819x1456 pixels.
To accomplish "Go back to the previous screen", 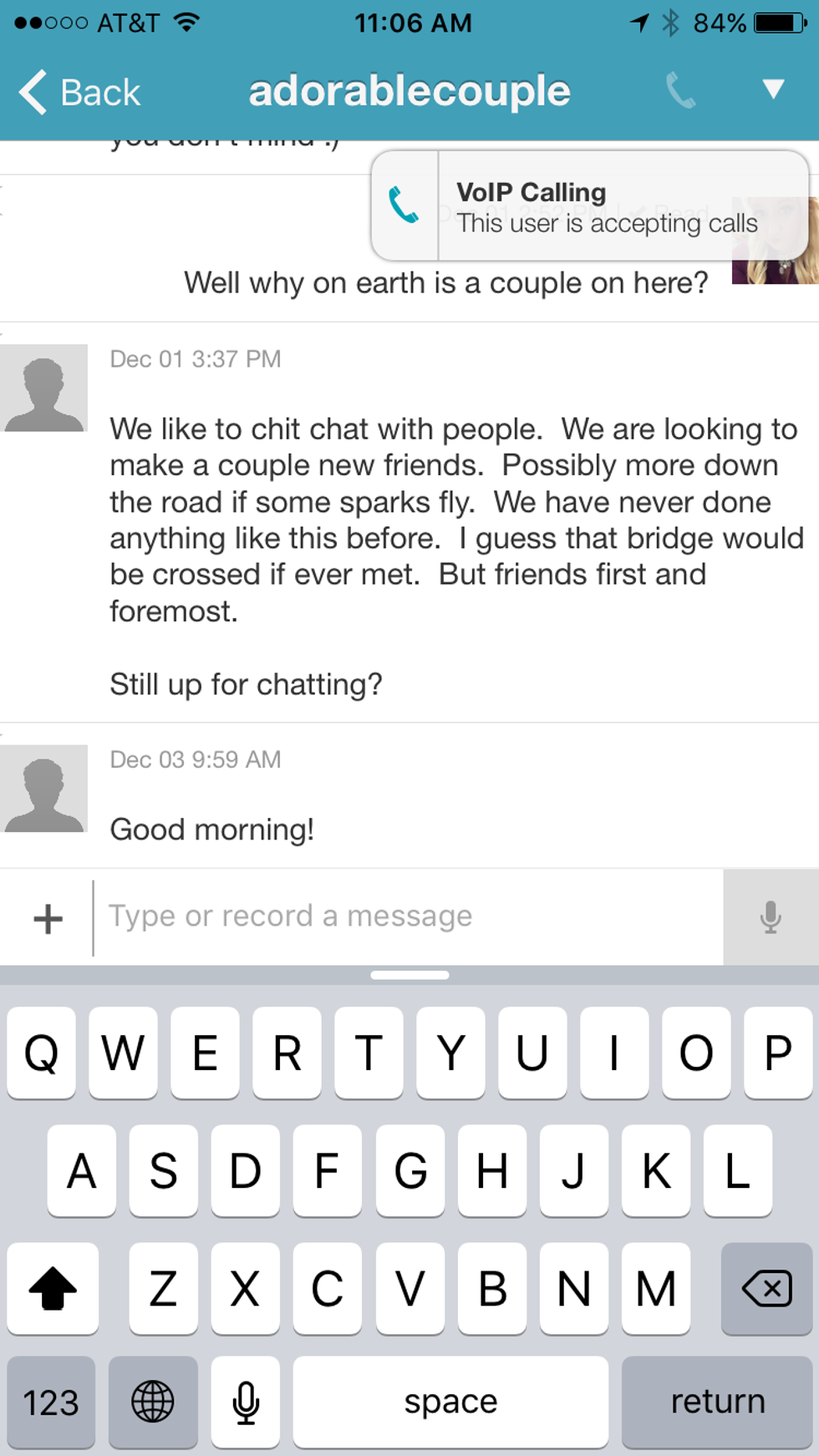I will 80,92.
